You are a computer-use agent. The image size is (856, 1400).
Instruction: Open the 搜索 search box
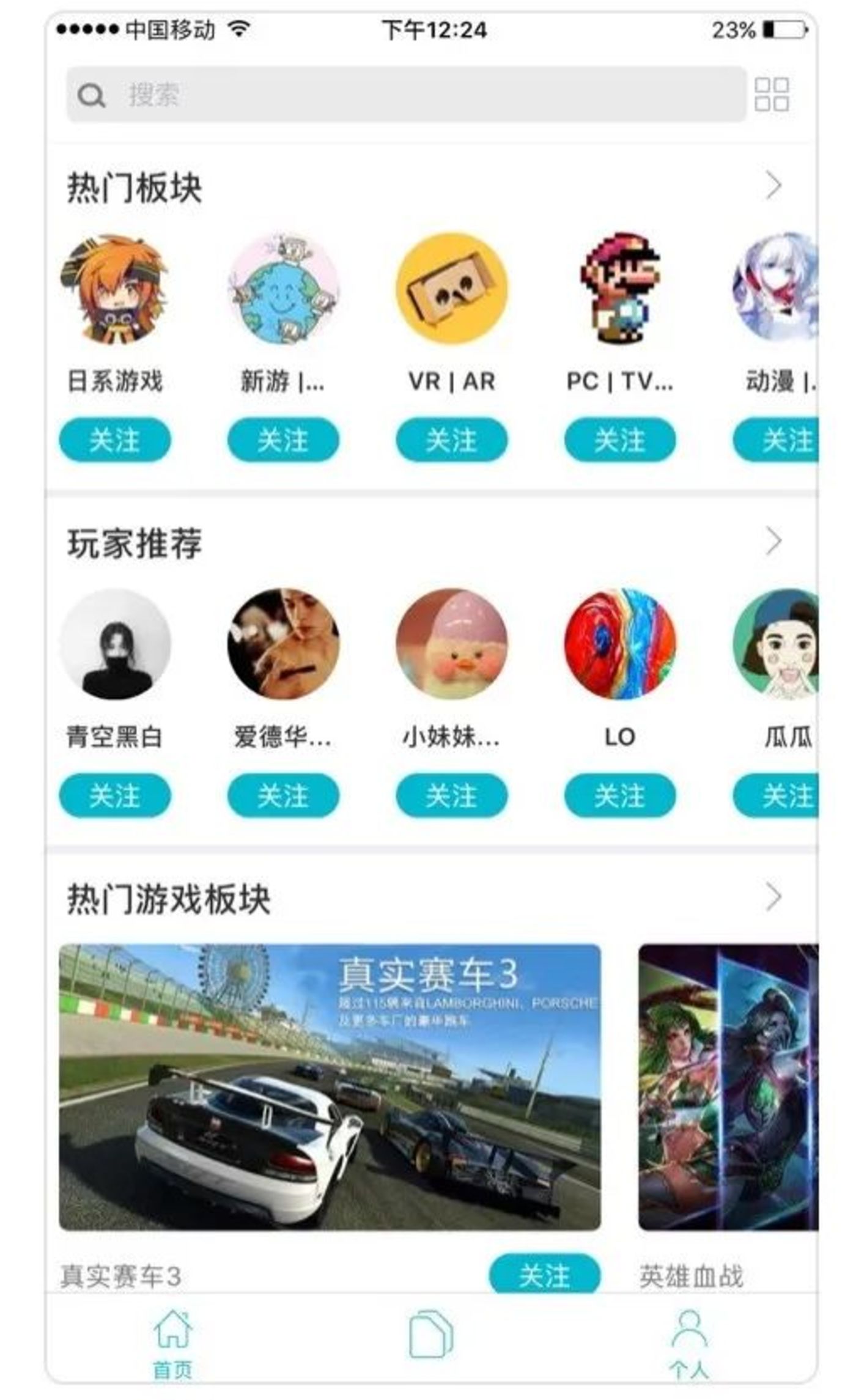point(406,95)
